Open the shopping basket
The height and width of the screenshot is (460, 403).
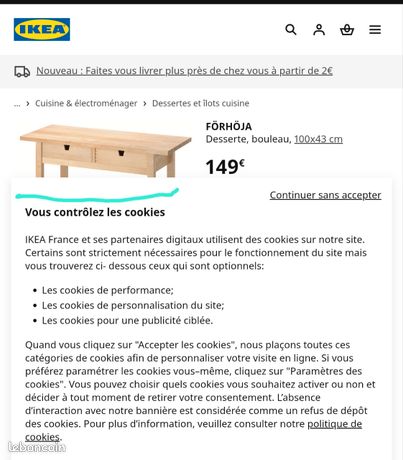(347, 30)
